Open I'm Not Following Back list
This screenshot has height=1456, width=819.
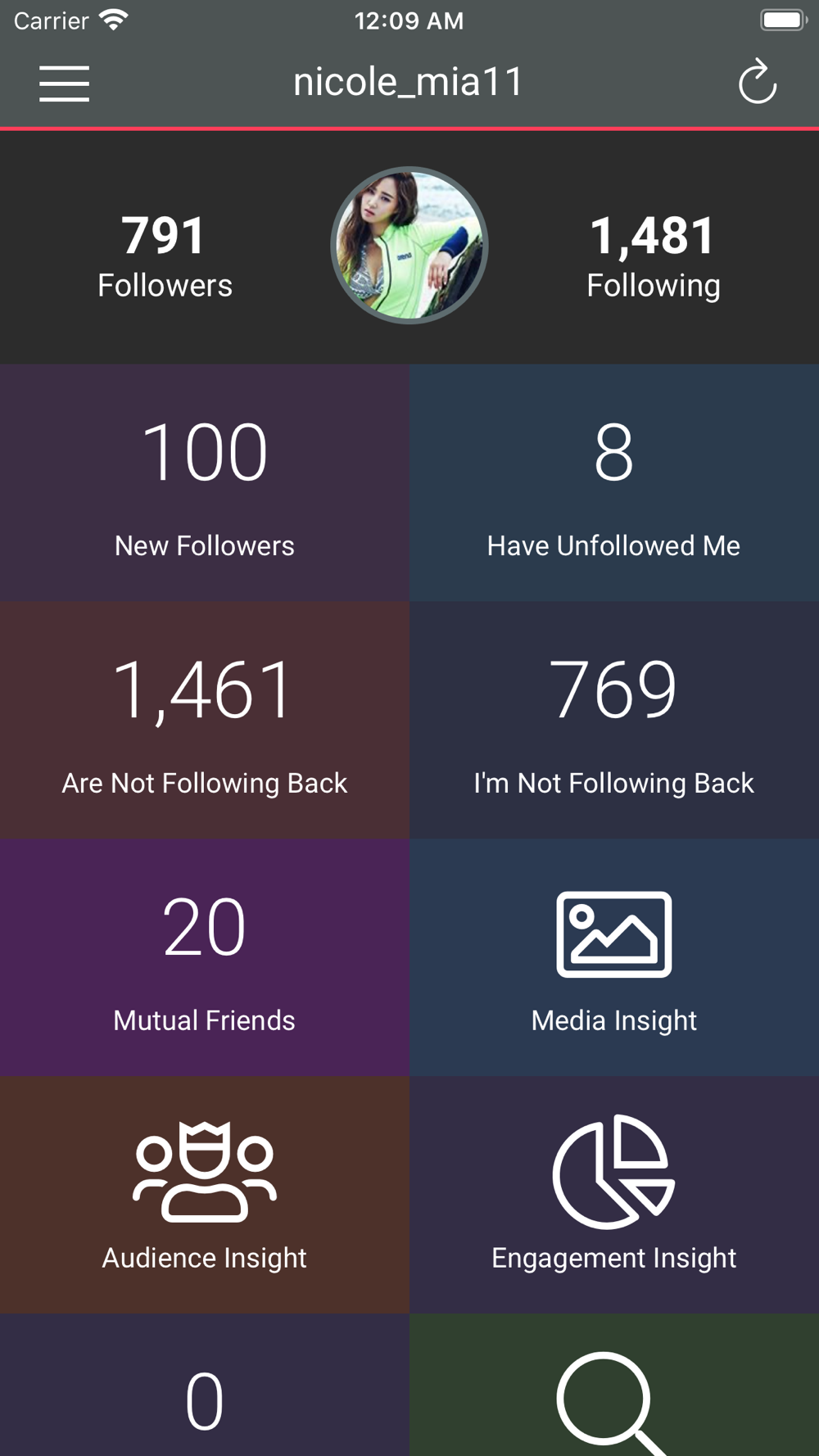tap(614, 721)
